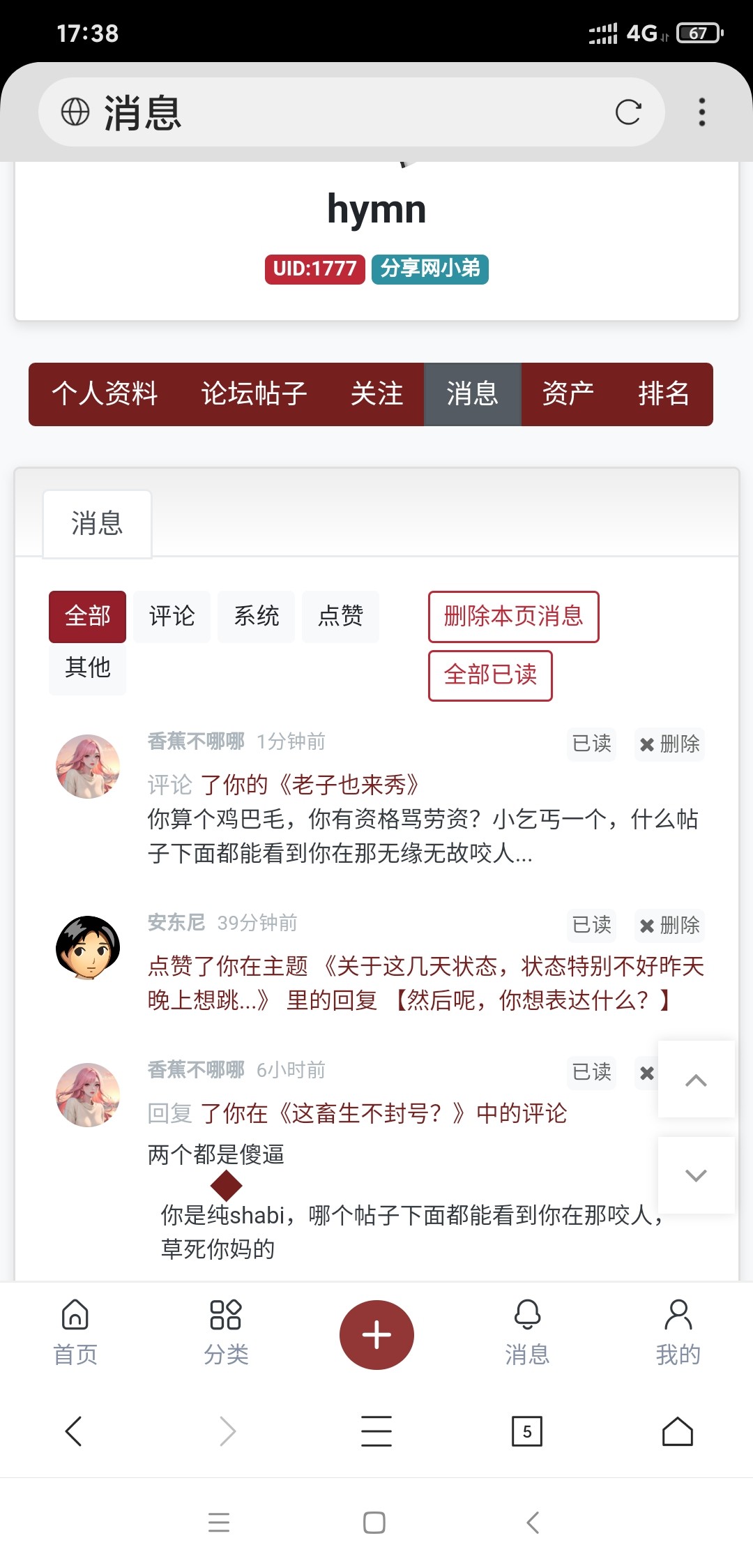
Task: Tap the red plus button to create a post
Action: pos(376,1334)
